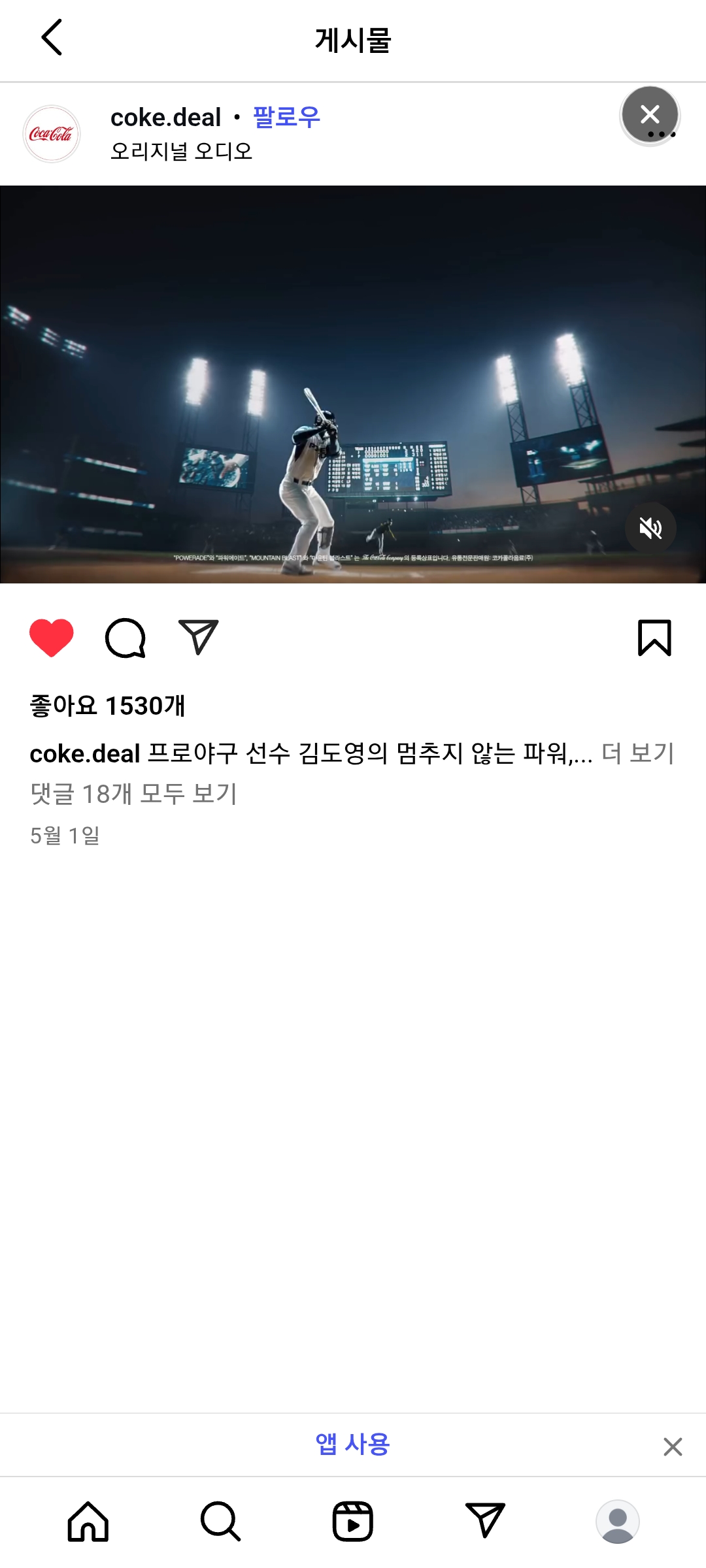Unlike the post with the red heart
Viewport: 706px width, 1568px height.
click(52, 638)
